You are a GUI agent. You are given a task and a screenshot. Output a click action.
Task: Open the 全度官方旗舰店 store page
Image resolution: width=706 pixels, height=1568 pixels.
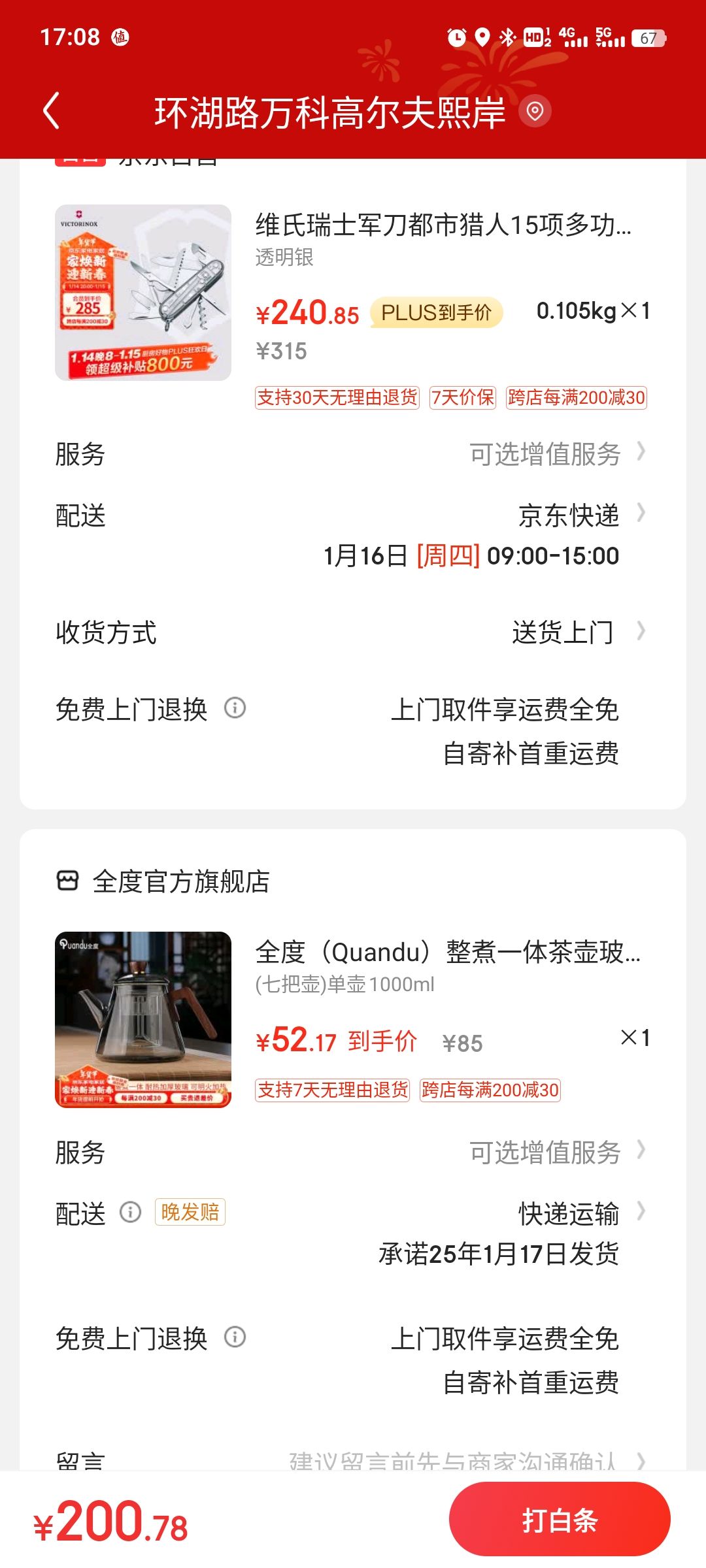click(180, 881)
